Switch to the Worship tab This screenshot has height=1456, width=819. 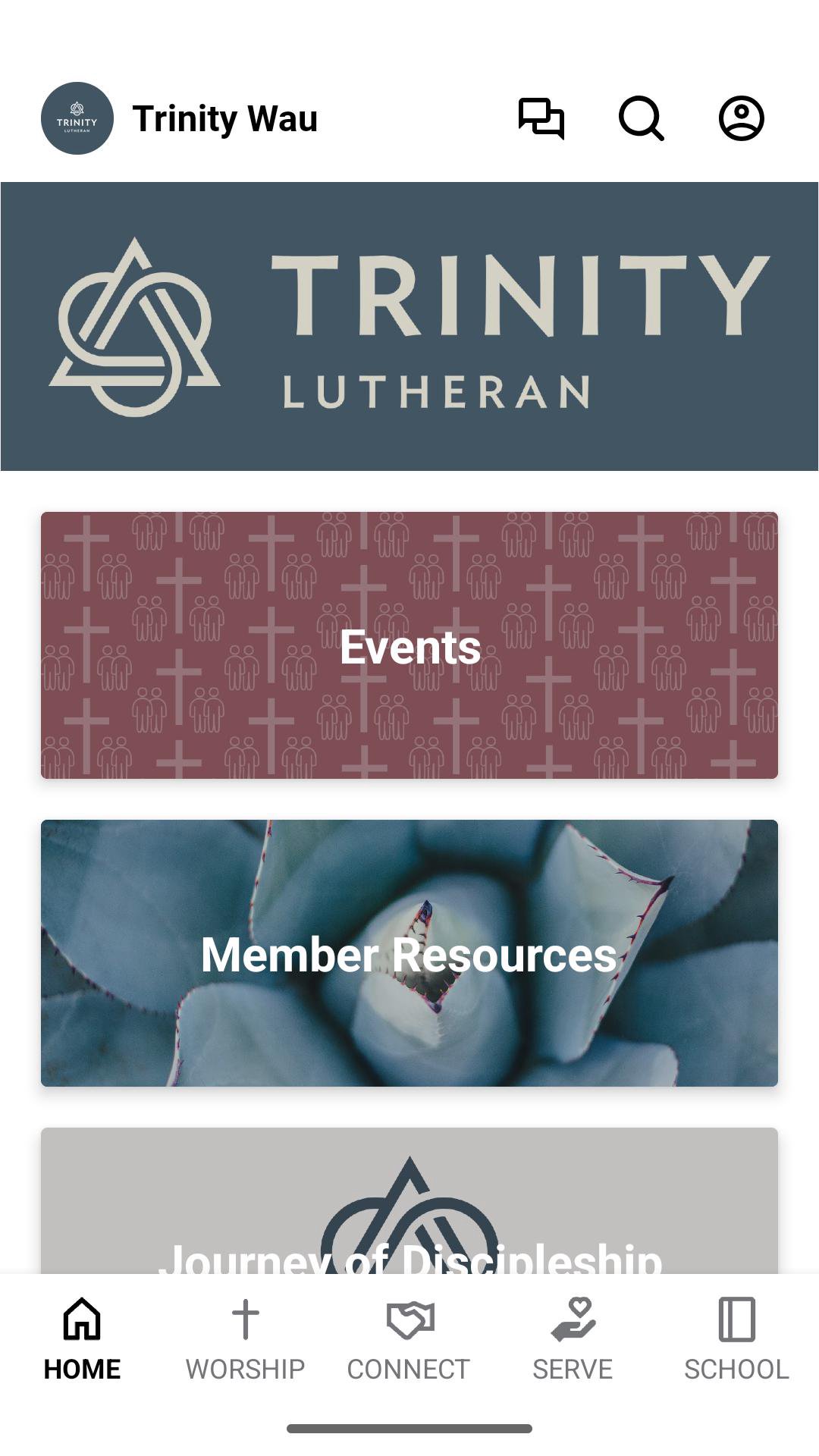click(x=246, y=1339)
